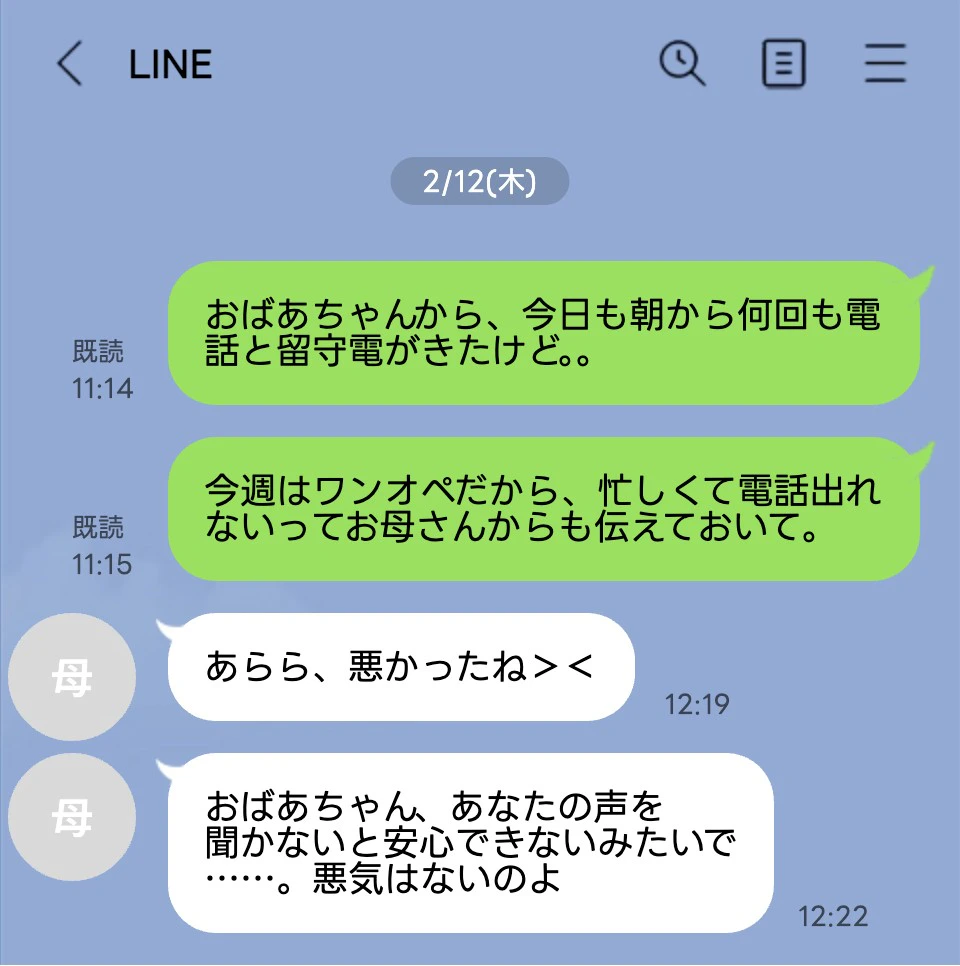Open 母's profile beside the 12:22 message
960x966 pixels.
[72, 817]
